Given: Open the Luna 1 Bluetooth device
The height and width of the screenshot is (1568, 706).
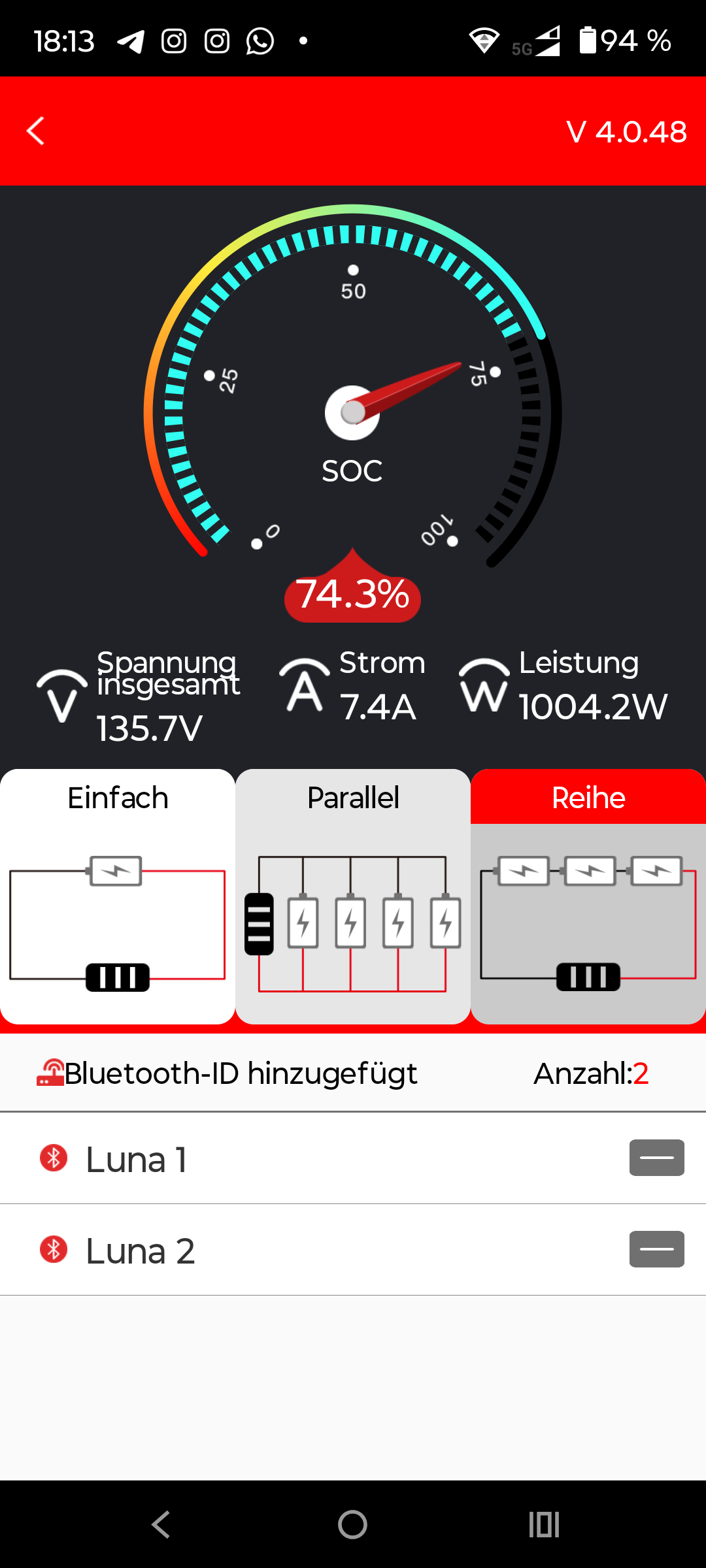Looking at the screenshot, I should (x=137, y=1160).
